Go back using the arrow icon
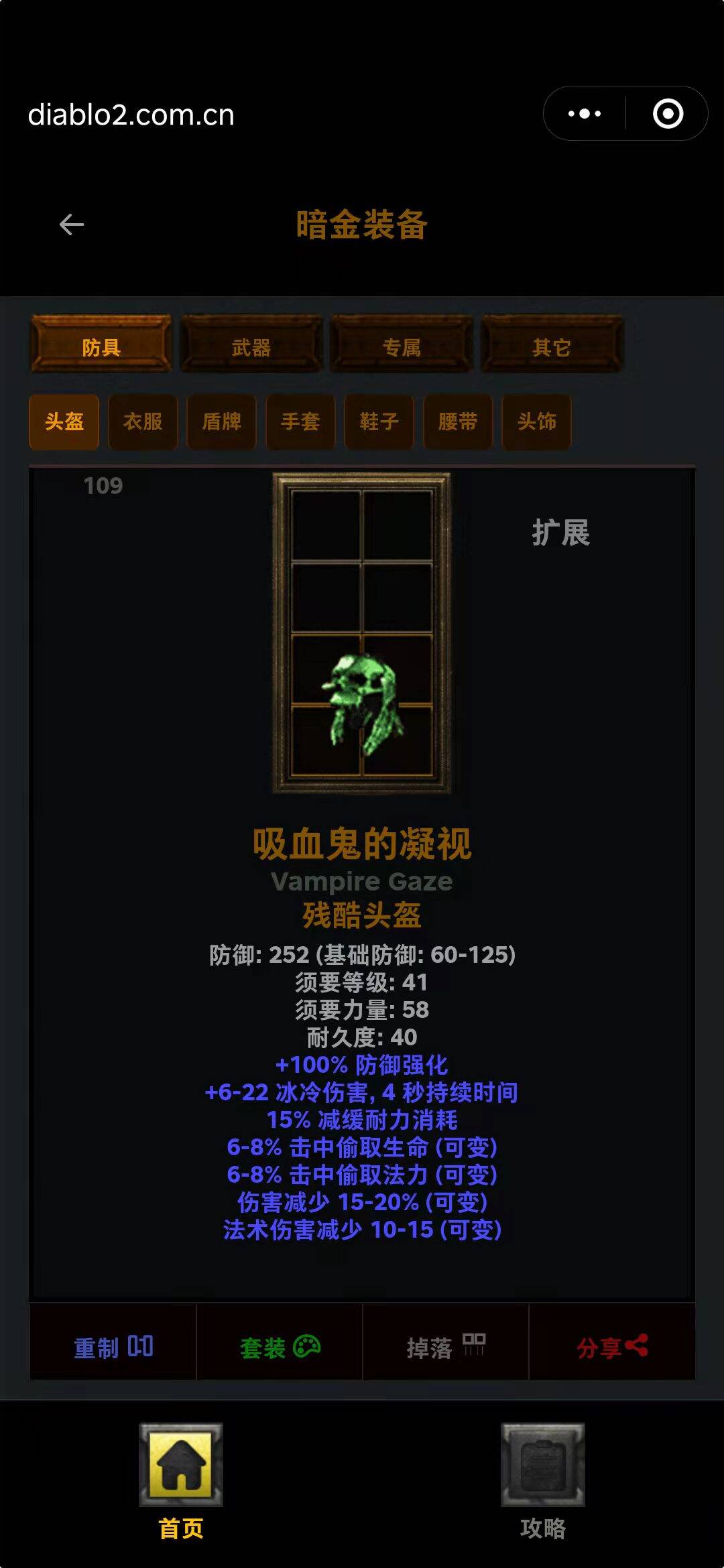Viewport: 724px width, 1568px height. tap(71, 224)
